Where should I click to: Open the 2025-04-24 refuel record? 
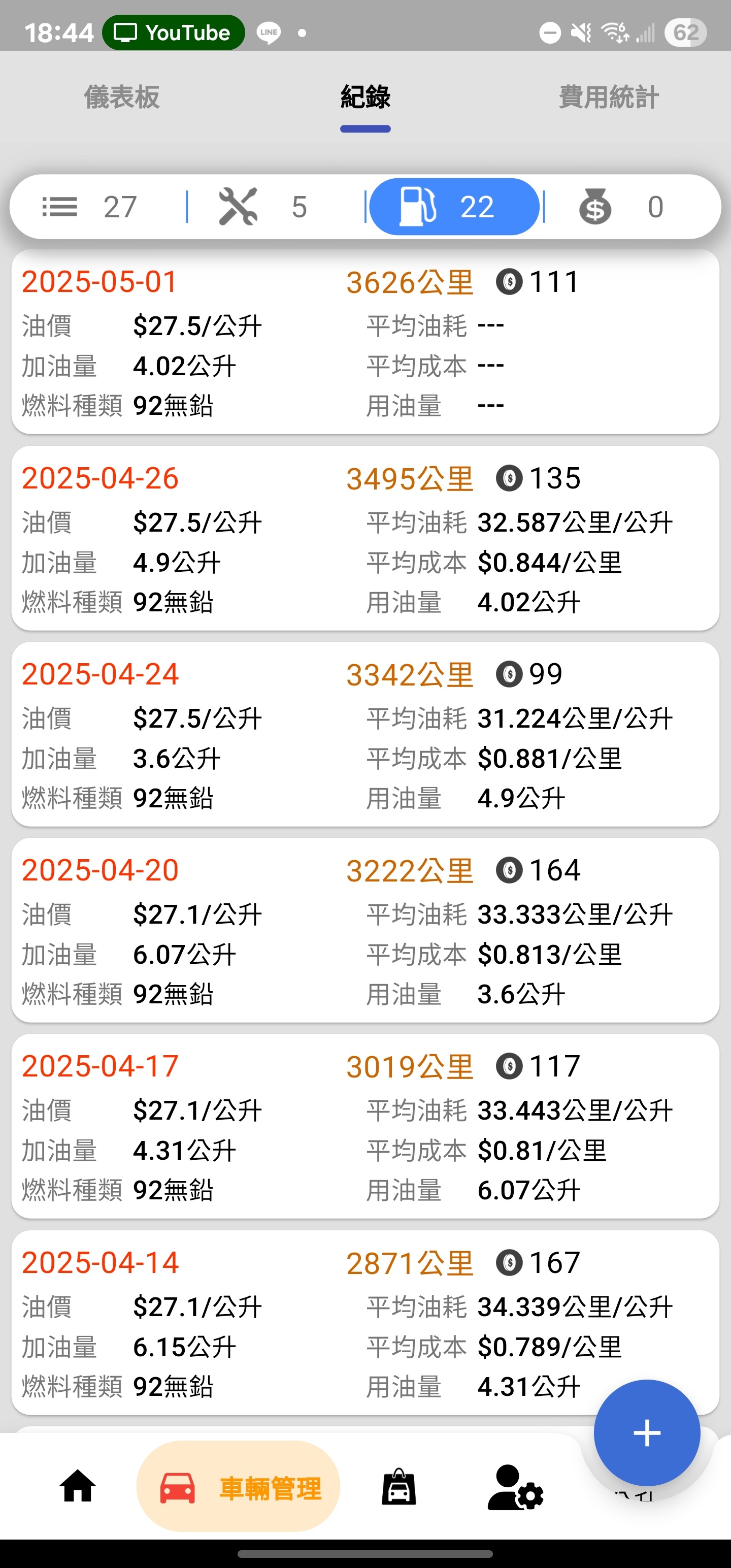click(365, 734)
